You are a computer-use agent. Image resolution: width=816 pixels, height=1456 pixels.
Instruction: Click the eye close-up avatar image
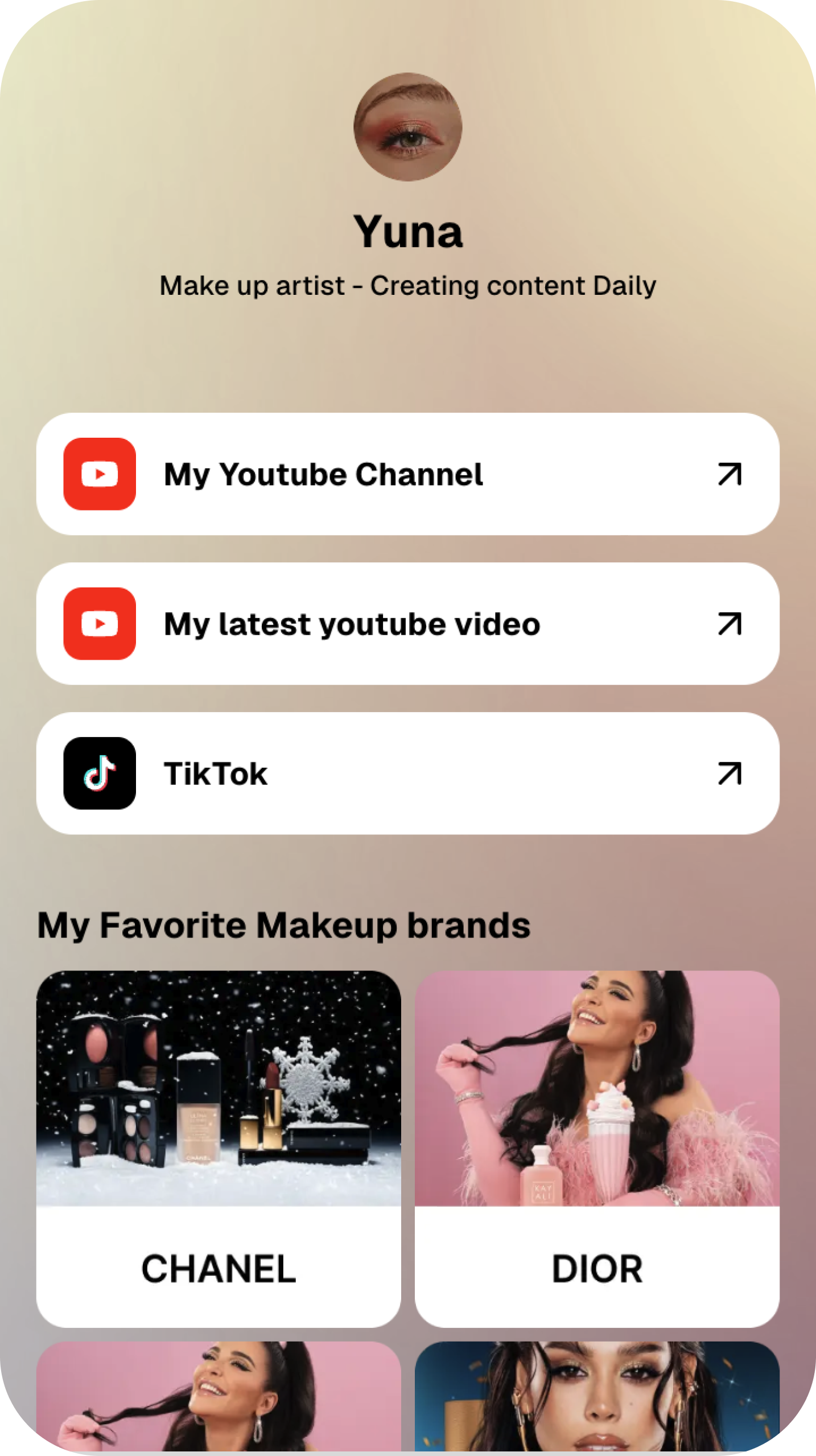[407, 129]
